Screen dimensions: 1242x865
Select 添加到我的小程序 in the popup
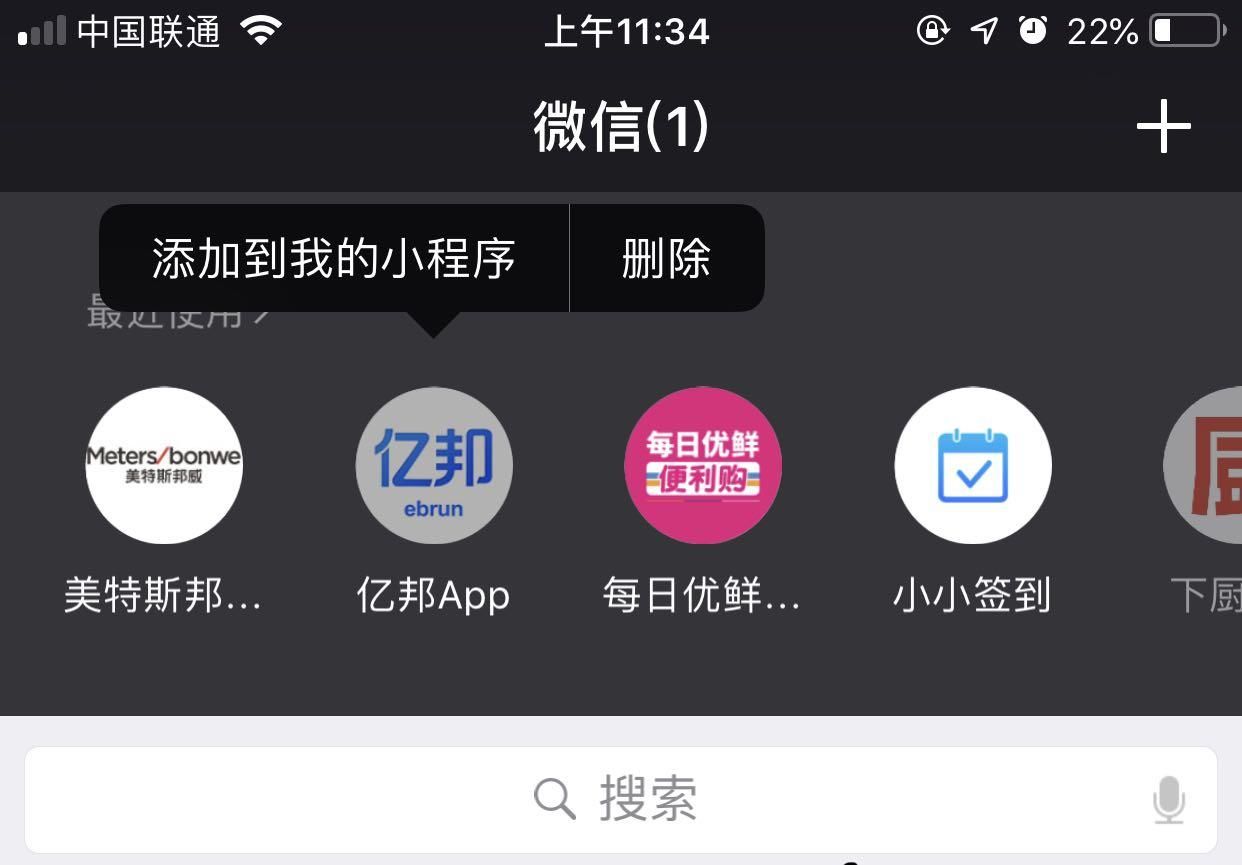334,259
